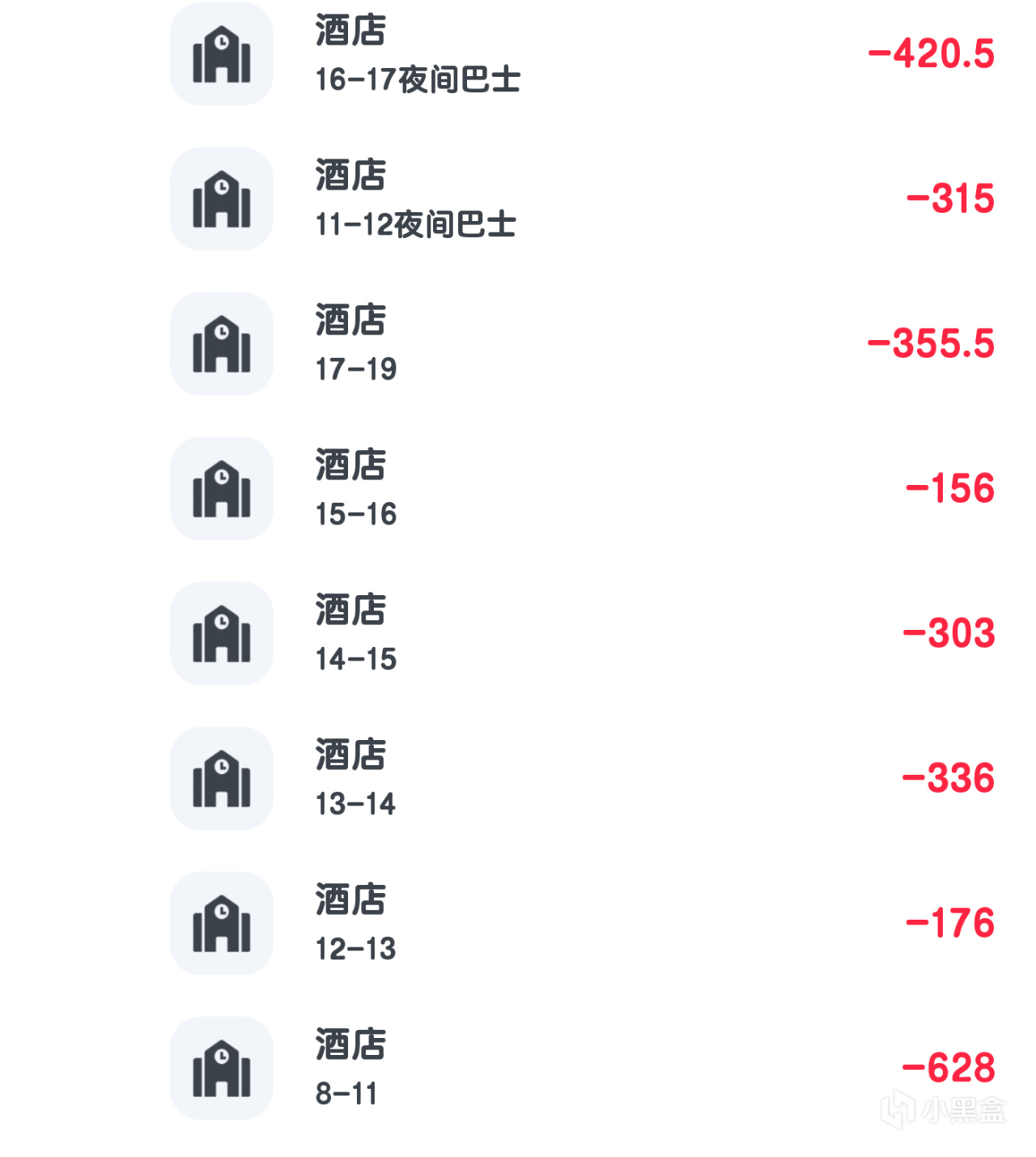1036x1157 pixels.
Task: Open the 酒店 16-17夜间巴士 expense entry
Action: [518, 54]
